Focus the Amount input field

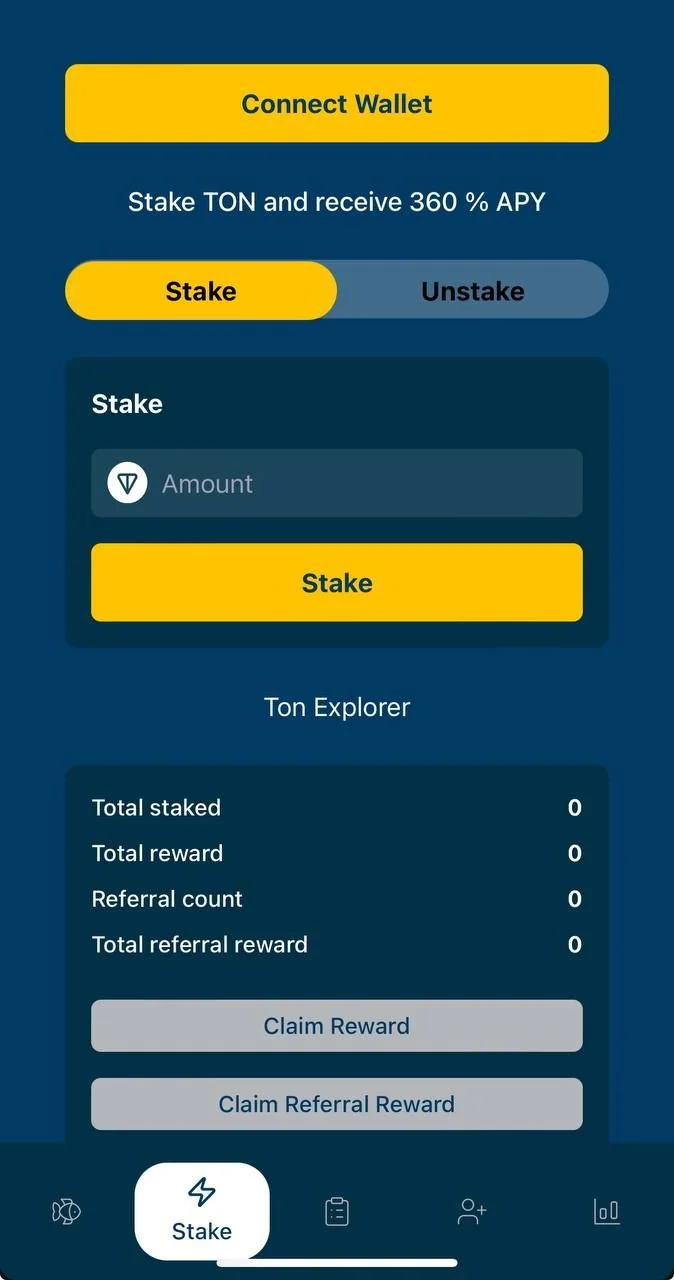click(x=337, y=483)
